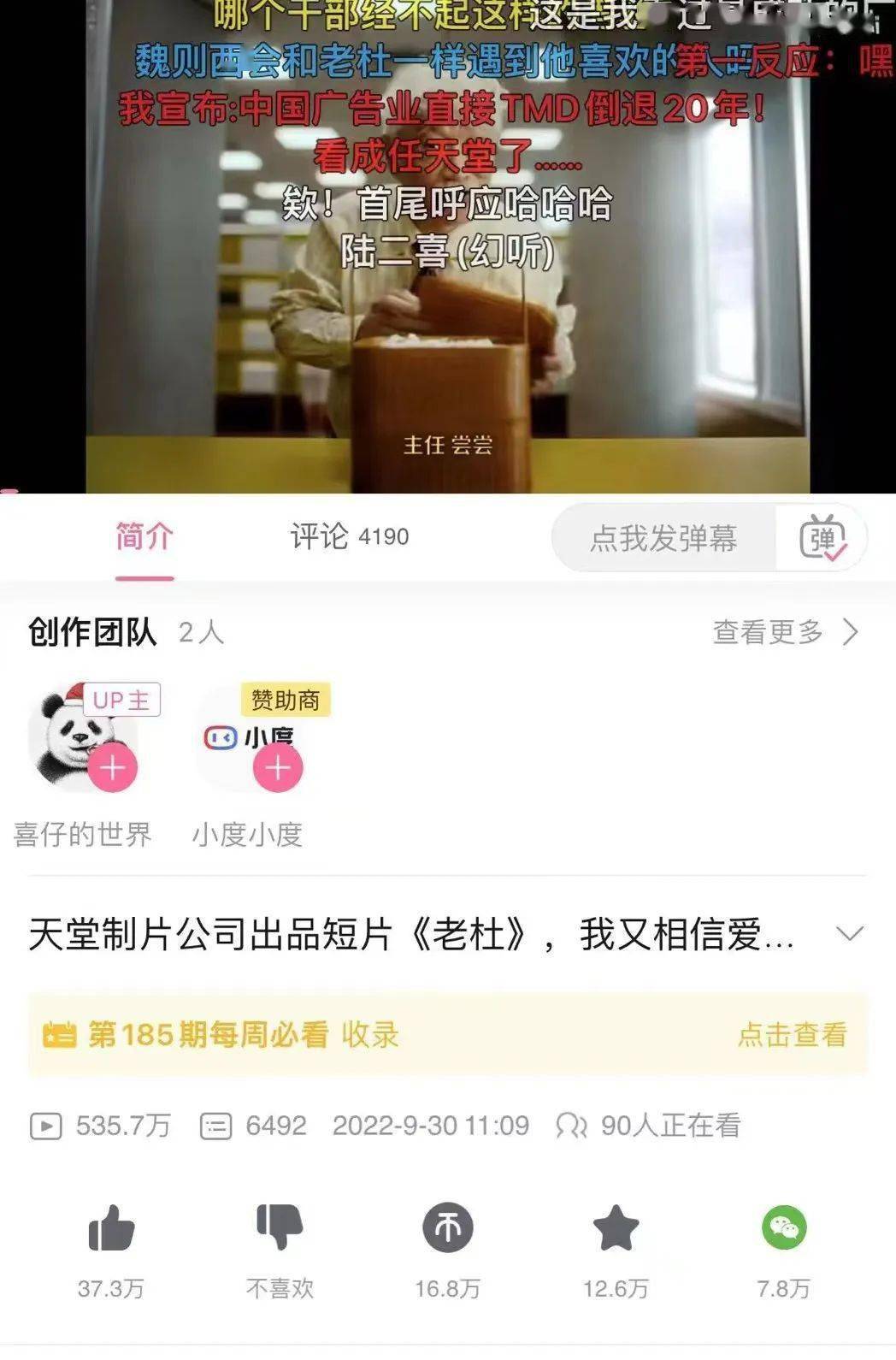Add the video to favorites star
896x1360 pixels.
[x=616, y=1229]
